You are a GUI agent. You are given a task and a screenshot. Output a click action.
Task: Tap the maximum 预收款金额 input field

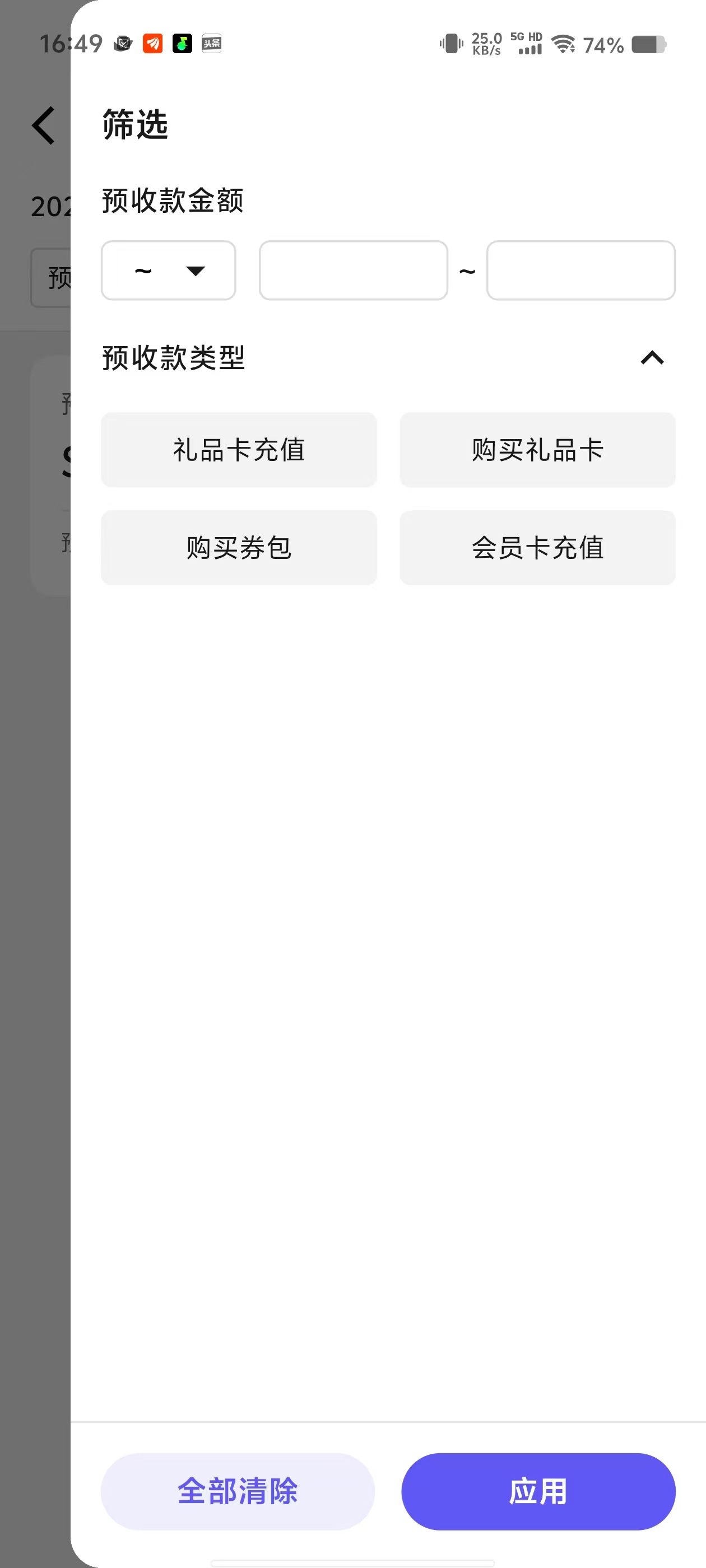pos(580,270)
